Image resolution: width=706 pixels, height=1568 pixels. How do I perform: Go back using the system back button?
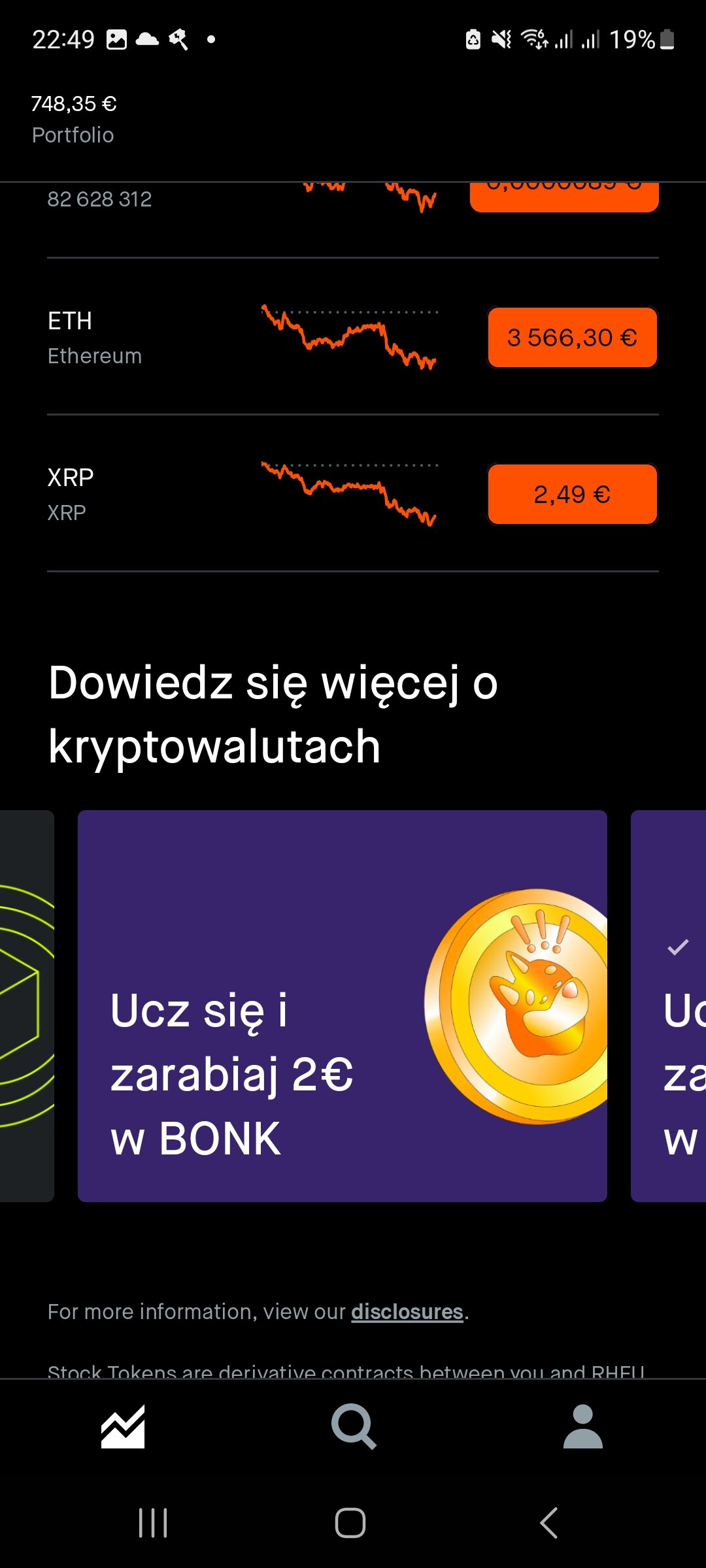tap(549, 1523)
